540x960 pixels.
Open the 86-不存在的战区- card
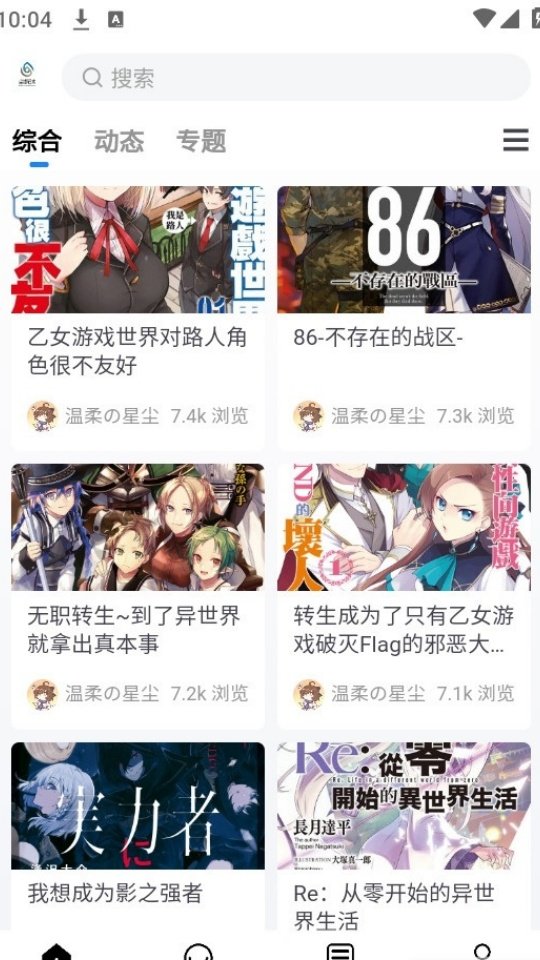404,318
